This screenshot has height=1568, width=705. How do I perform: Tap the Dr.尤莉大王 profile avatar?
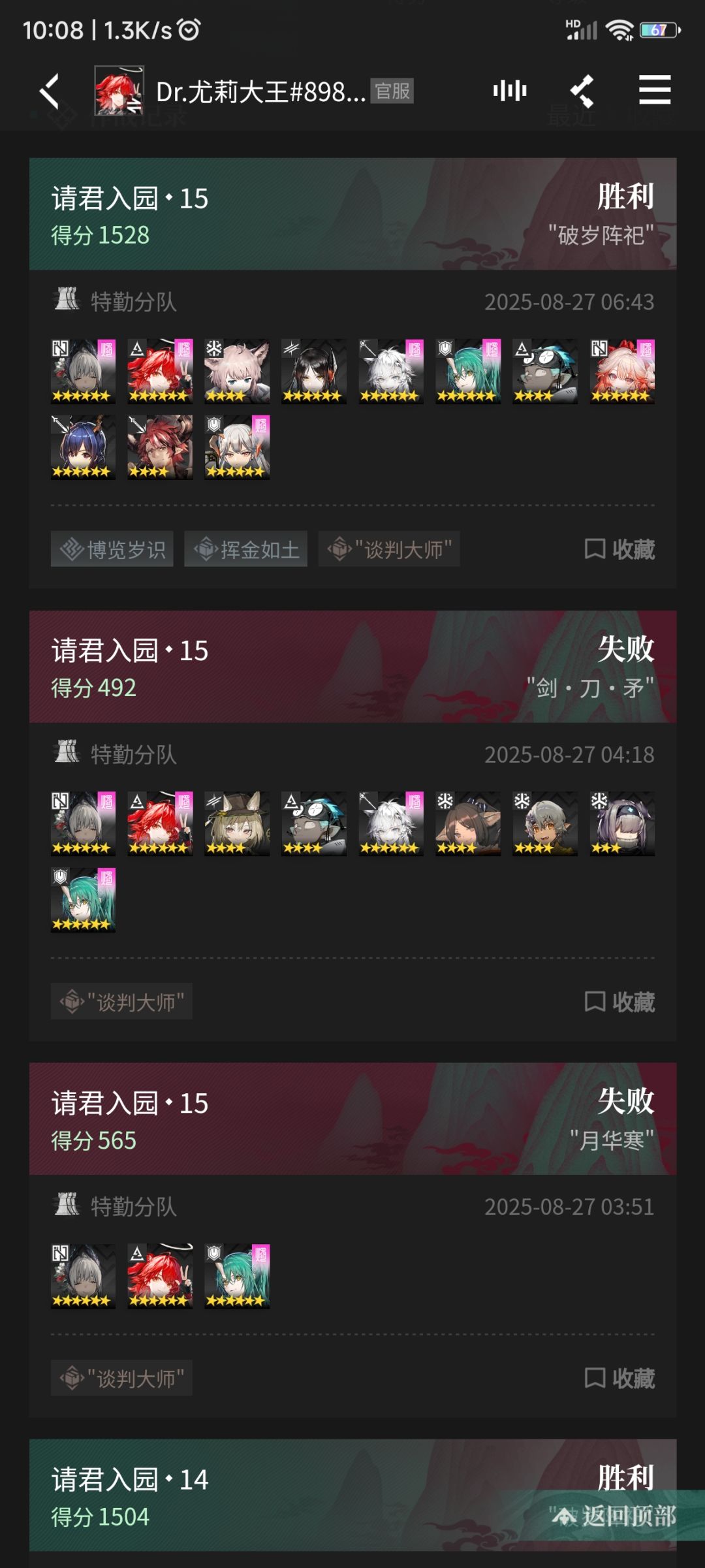point(119,91)
